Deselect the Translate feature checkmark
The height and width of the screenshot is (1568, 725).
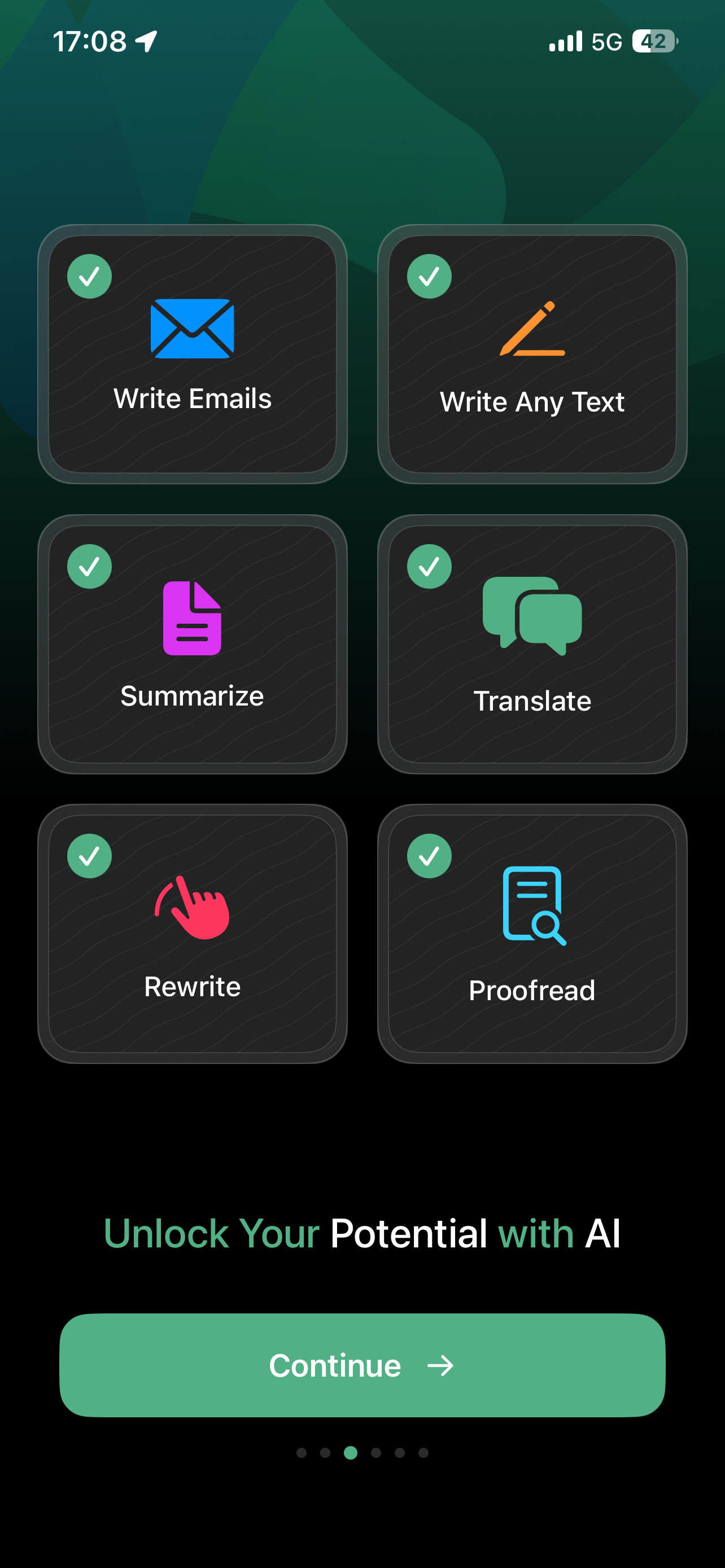point(429,567)
